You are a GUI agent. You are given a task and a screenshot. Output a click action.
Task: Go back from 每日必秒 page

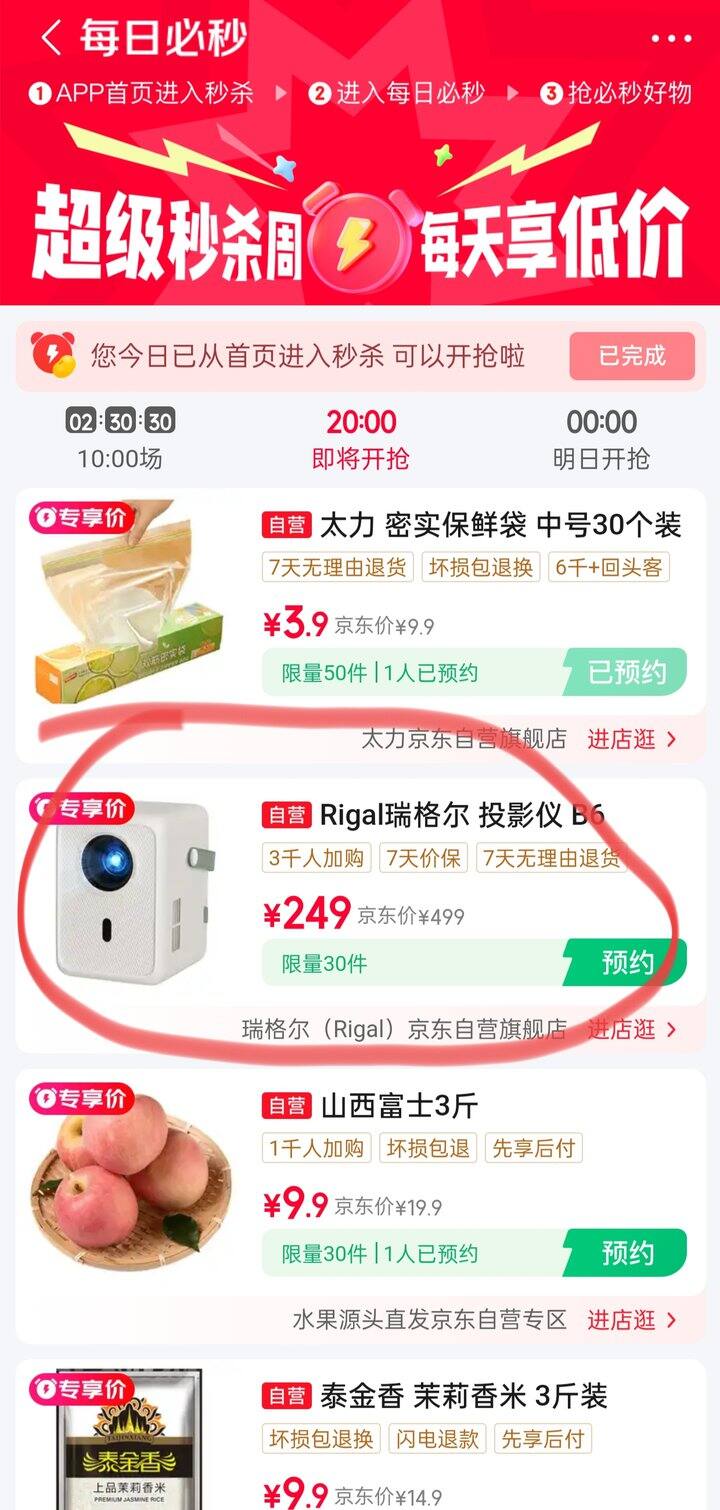click(50, 39)
